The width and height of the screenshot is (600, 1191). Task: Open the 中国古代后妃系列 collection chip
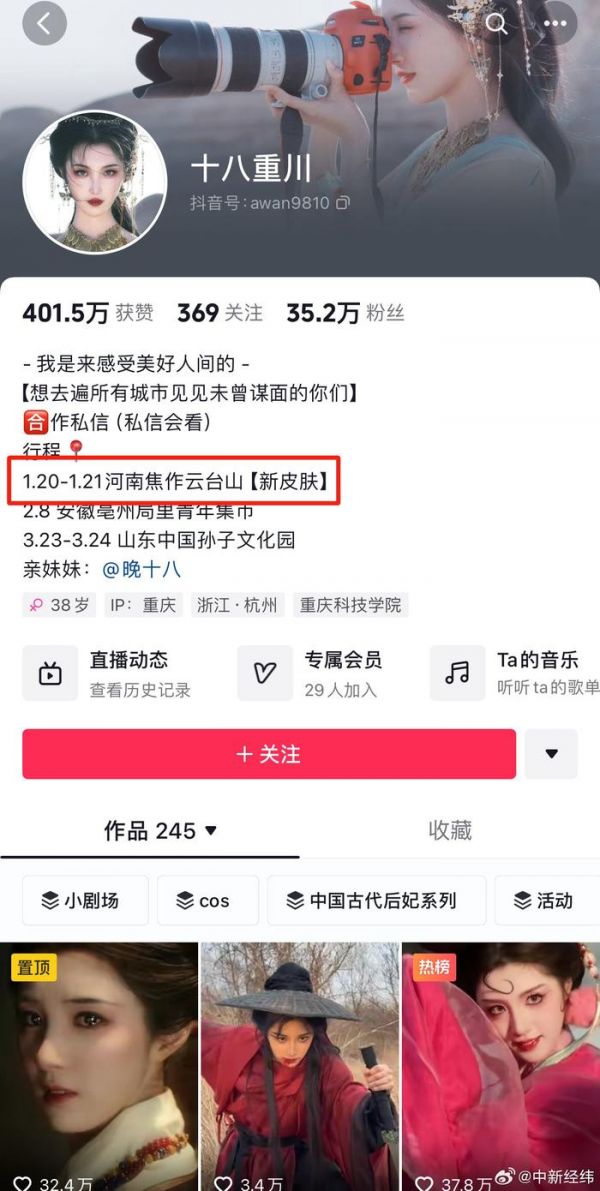376,900
